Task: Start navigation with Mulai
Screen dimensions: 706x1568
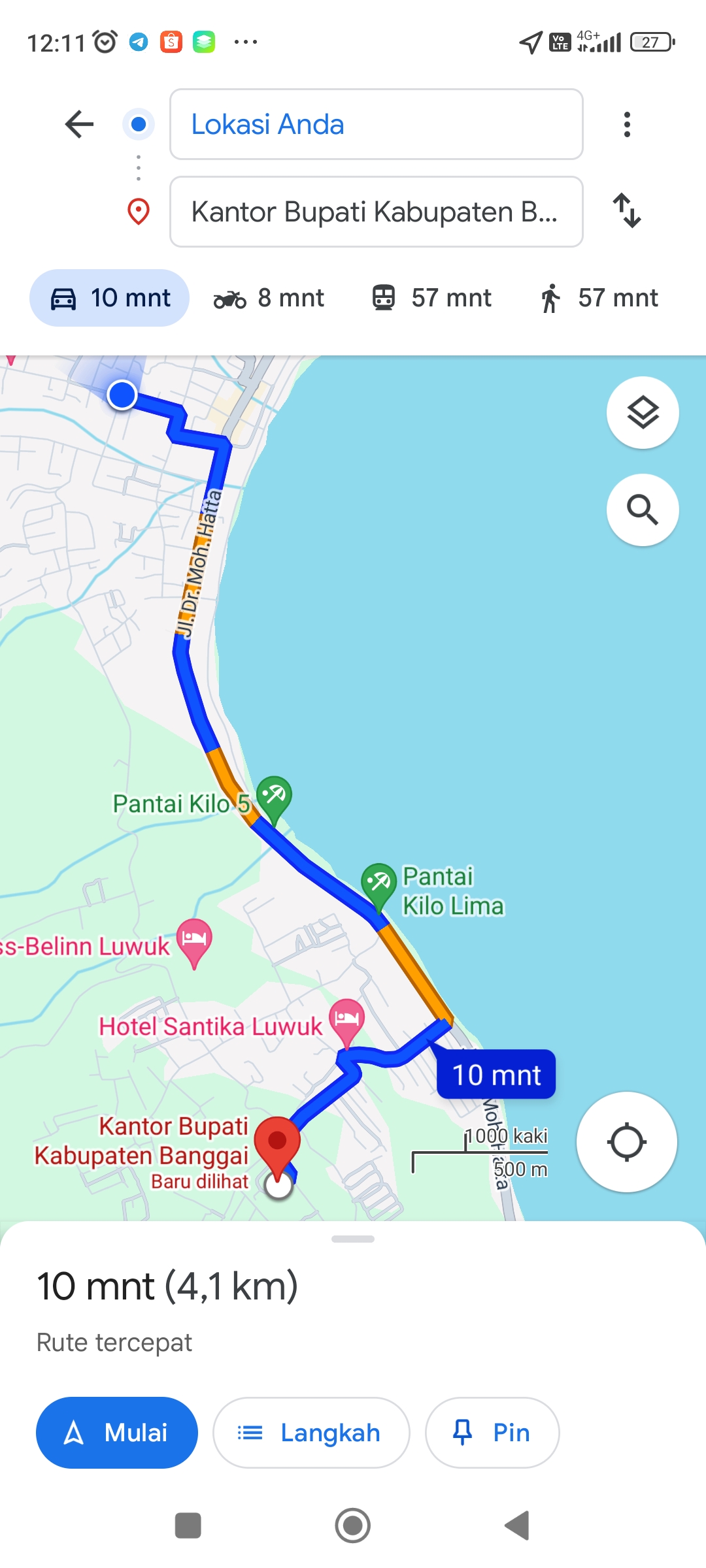Action: [117, 1433]
